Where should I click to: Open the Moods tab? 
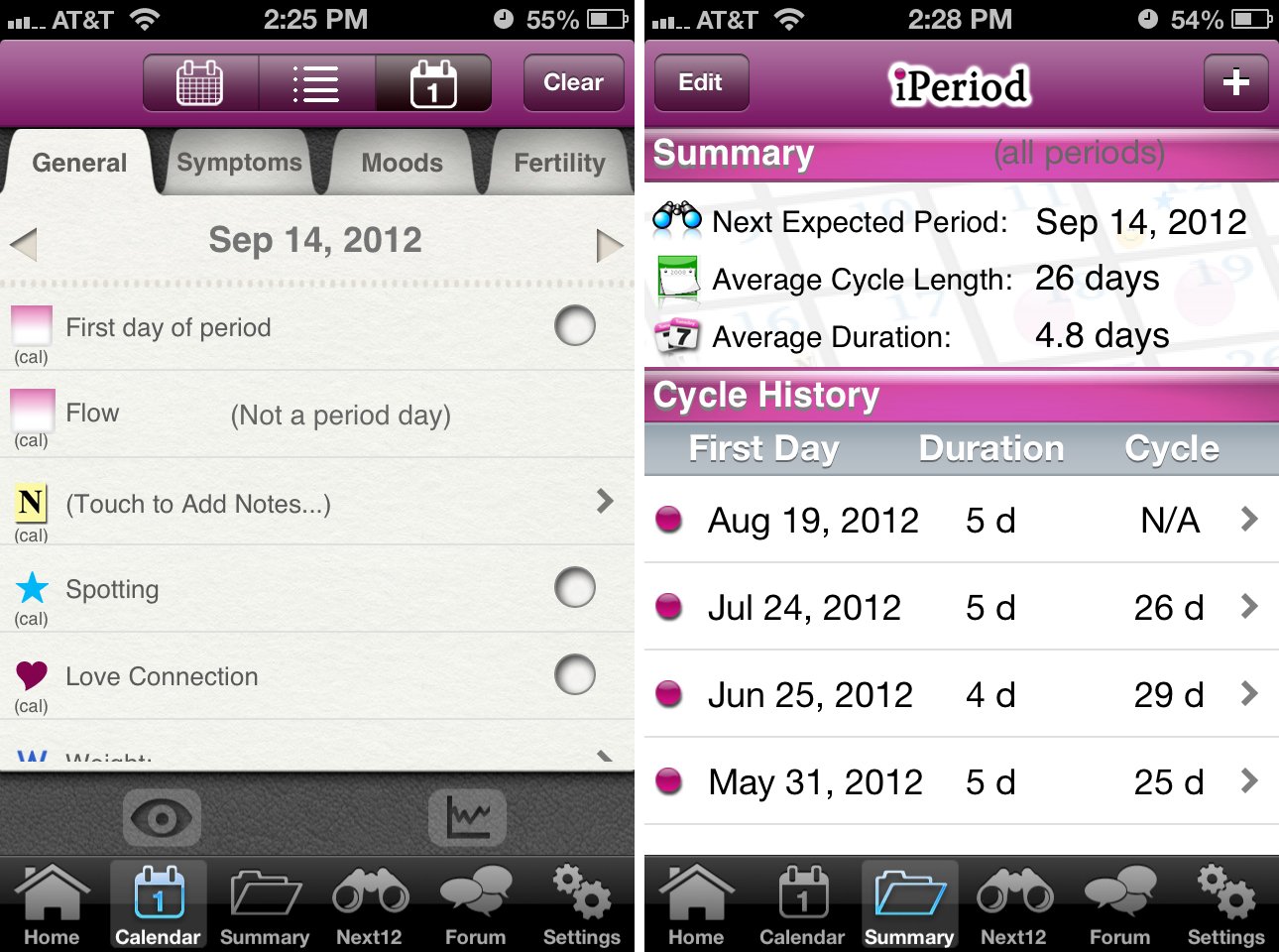(x=402, y=162)
